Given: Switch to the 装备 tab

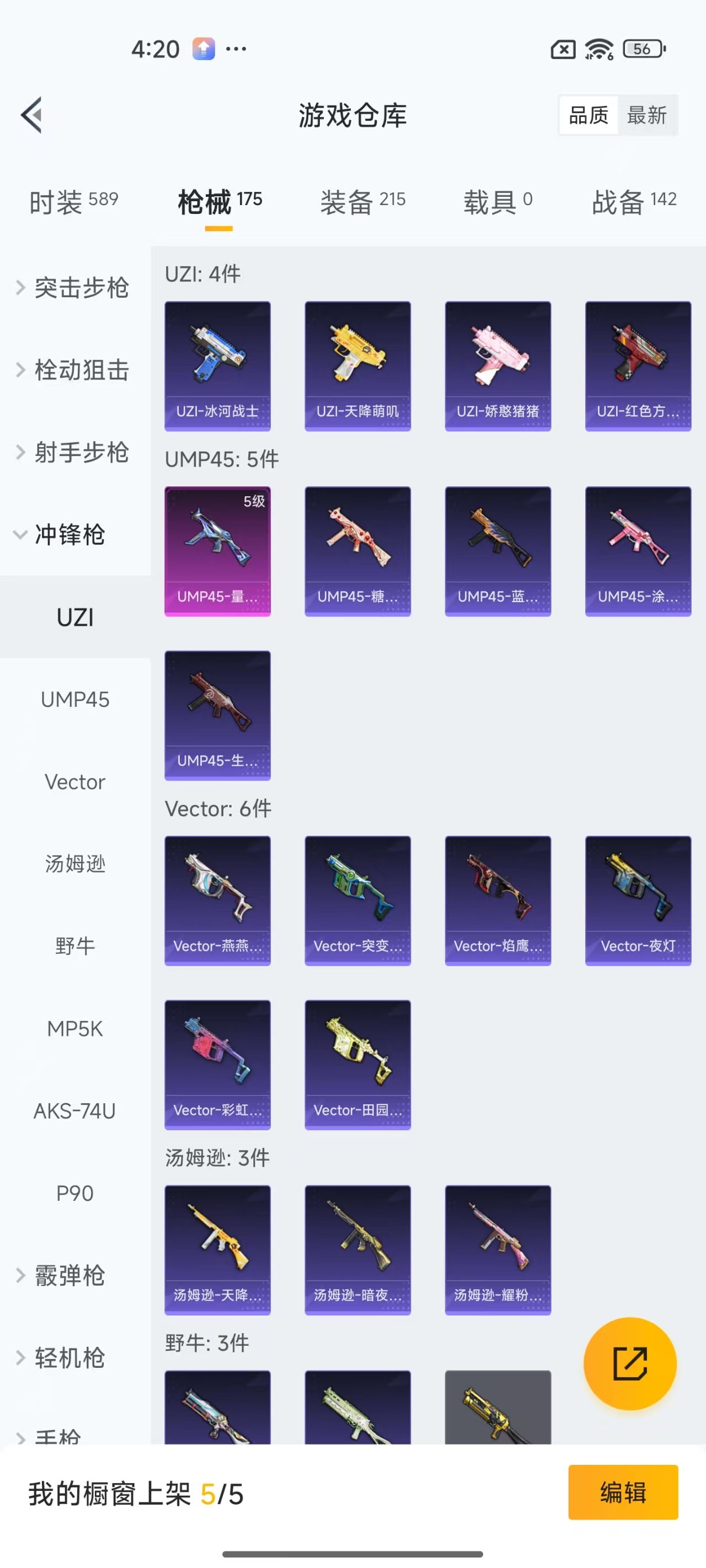Looking at the screenshot, I should pyautogui.click(x=362, y=201).
